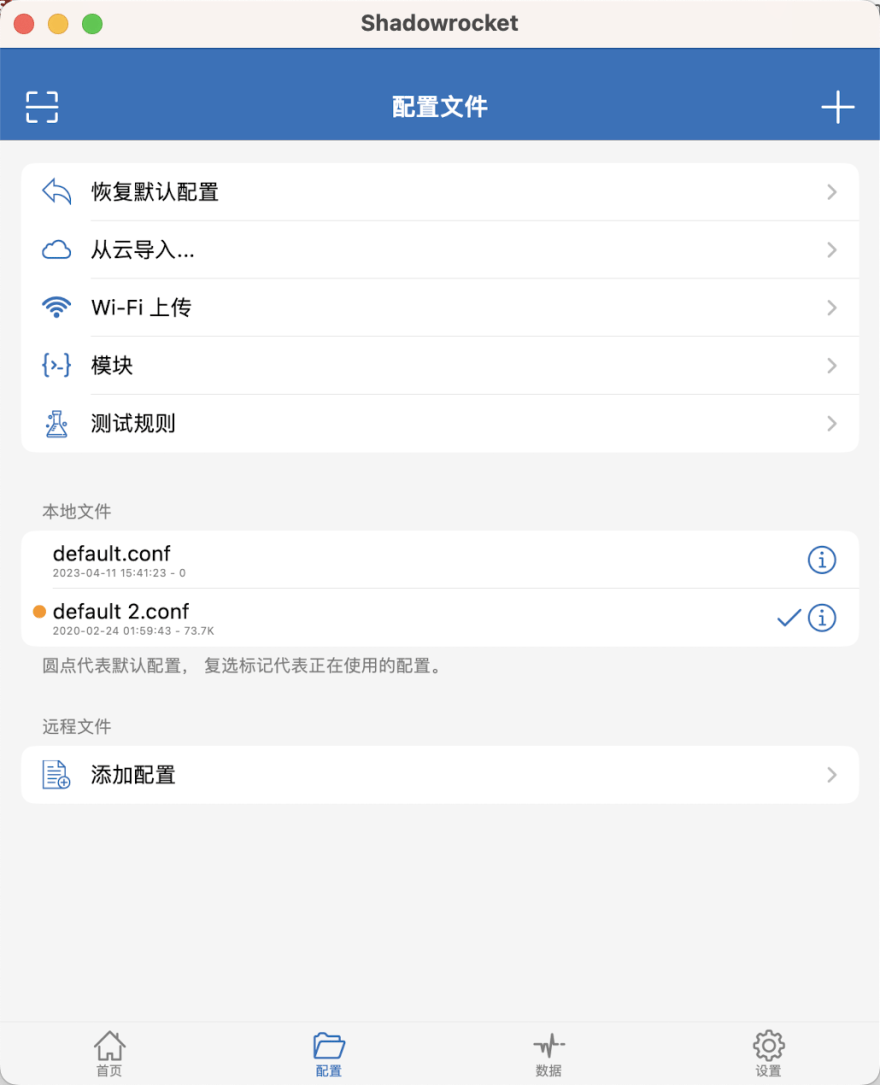
Task: Expand the 添加配置 chevron
Action: coord(832,775)
